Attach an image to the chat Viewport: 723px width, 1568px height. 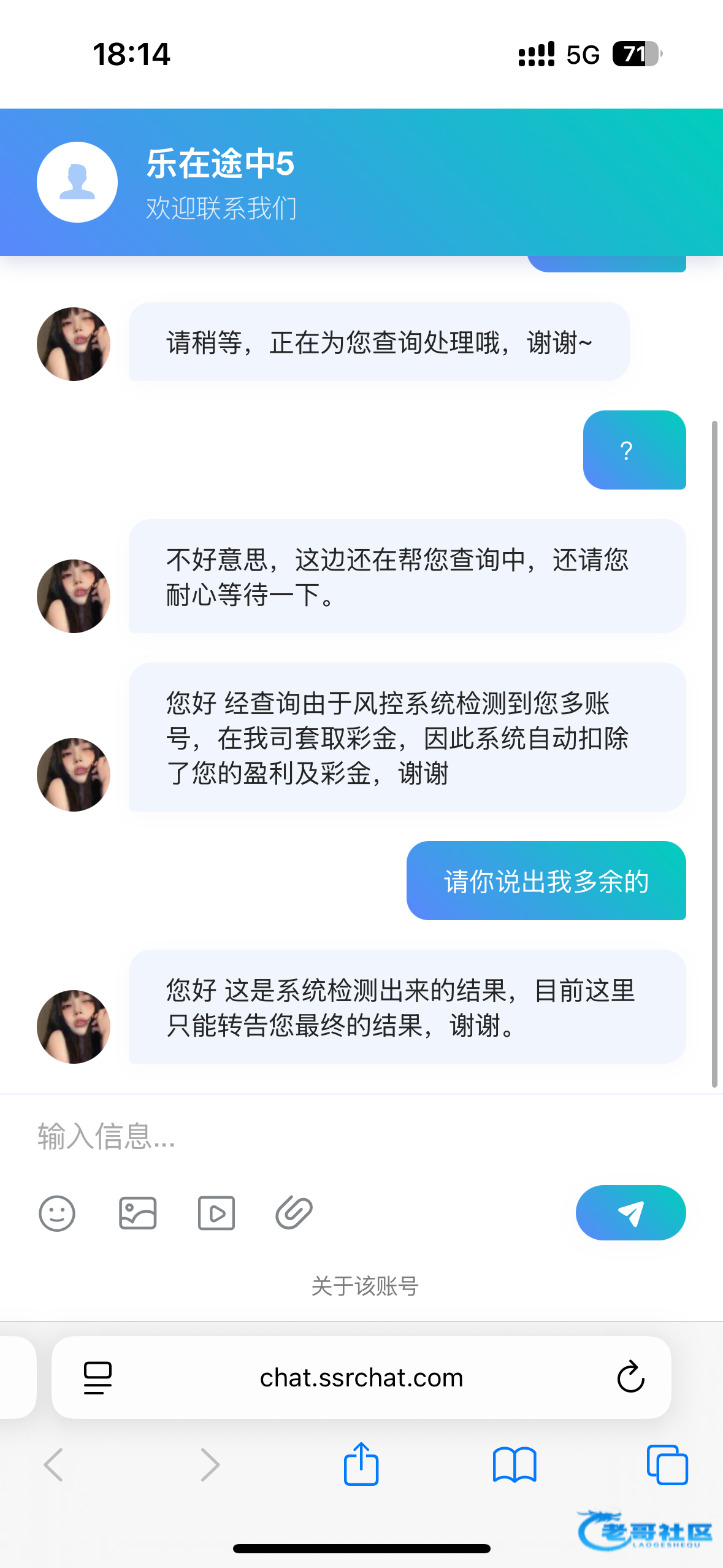tap(137, 1213)
